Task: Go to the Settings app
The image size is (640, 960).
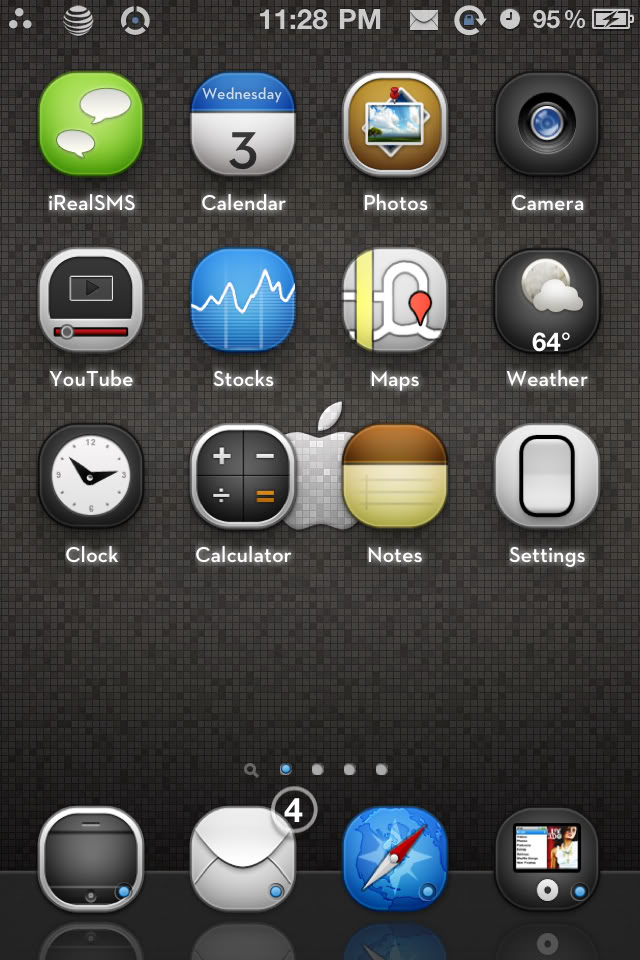Action: click(x=547, y=477)
